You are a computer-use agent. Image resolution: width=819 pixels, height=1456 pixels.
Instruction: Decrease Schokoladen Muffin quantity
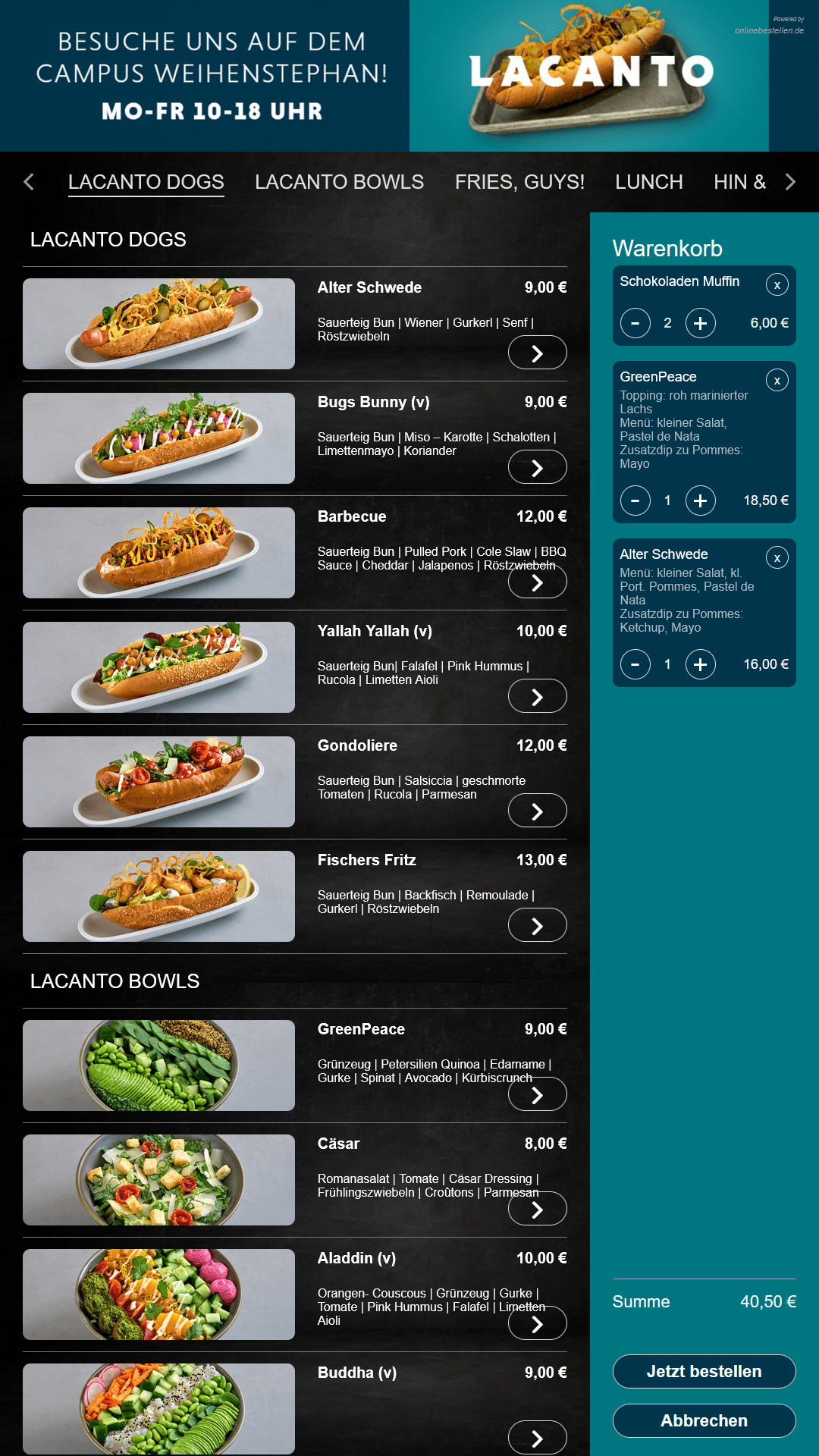click(635, 323)
